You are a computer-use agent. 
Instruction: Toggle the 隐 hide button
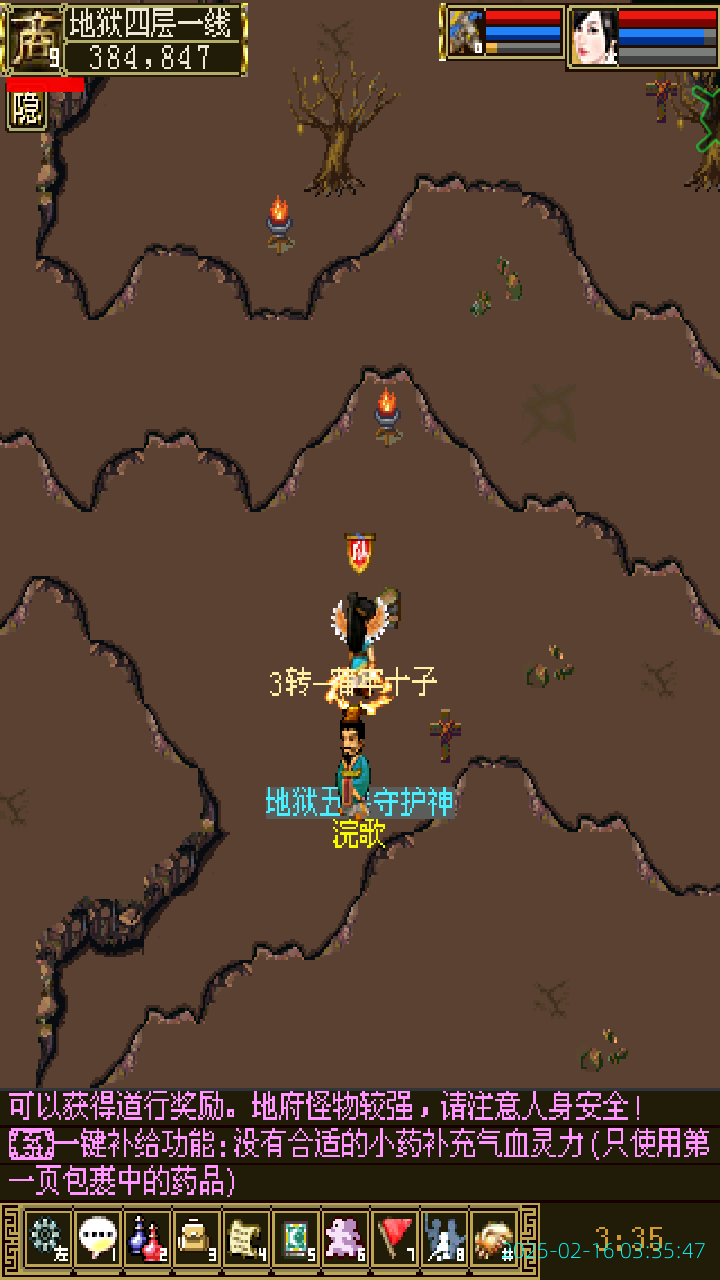click(x=26, y=110)
